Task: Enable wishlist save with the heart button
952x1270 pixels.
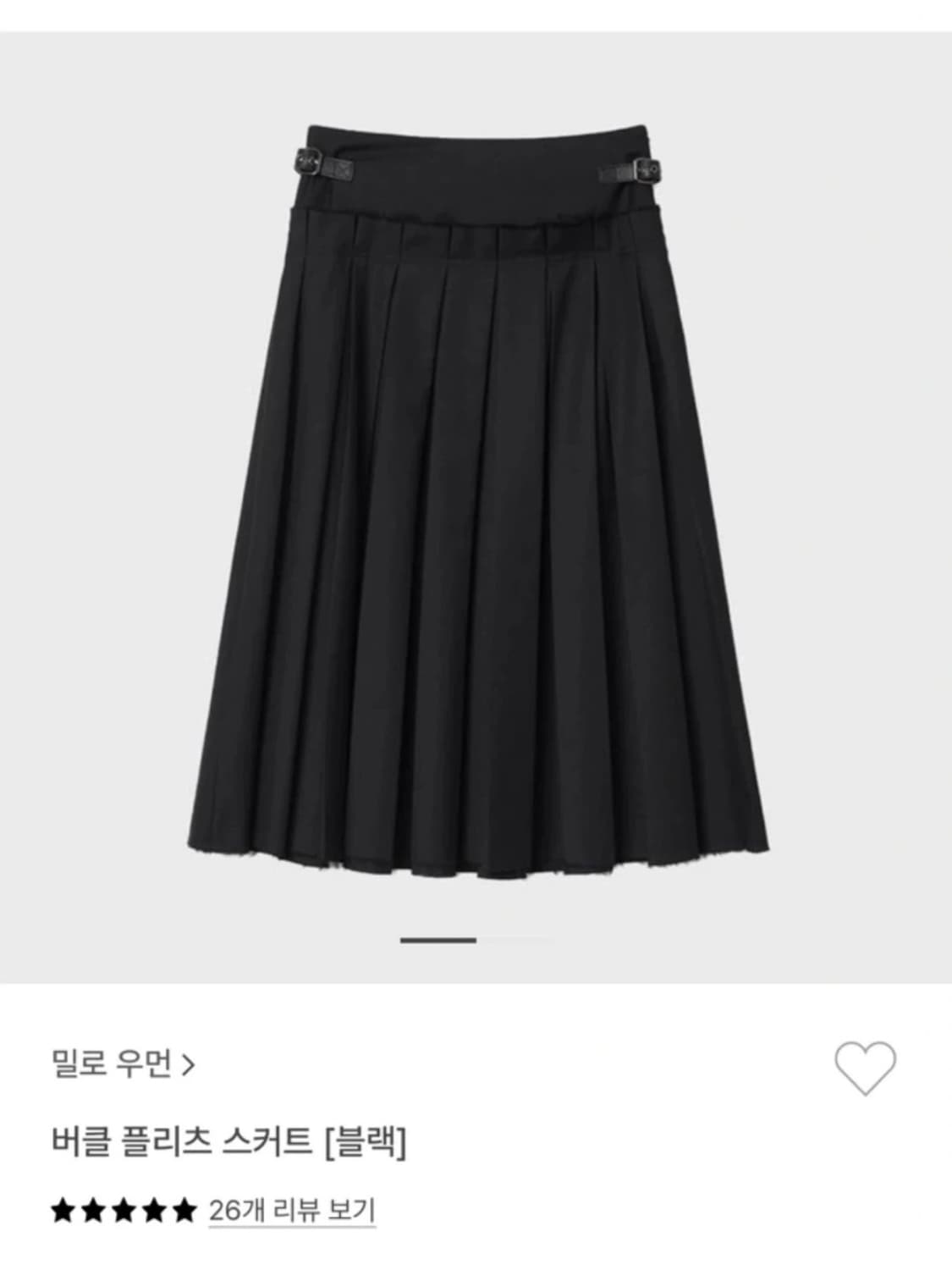Action: tap(865, 1069)
